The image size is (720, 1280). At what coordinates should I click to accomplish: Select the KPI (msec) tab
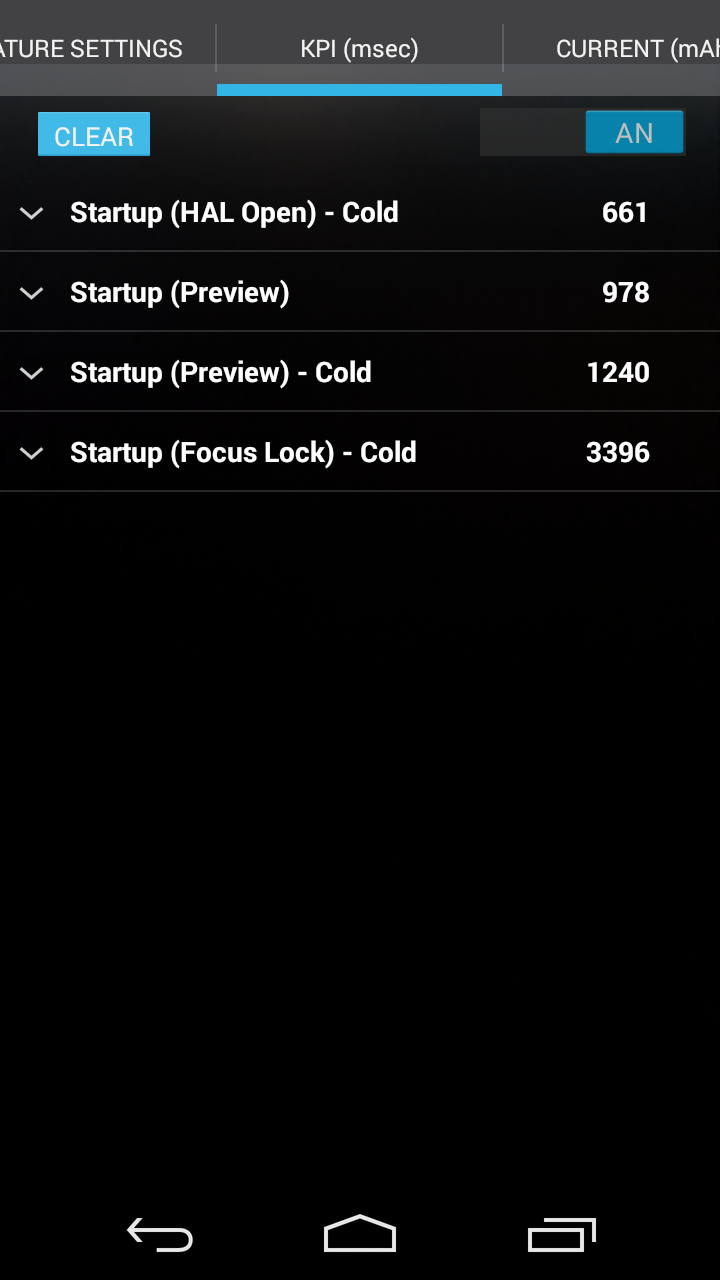click(x=359, y=48)
